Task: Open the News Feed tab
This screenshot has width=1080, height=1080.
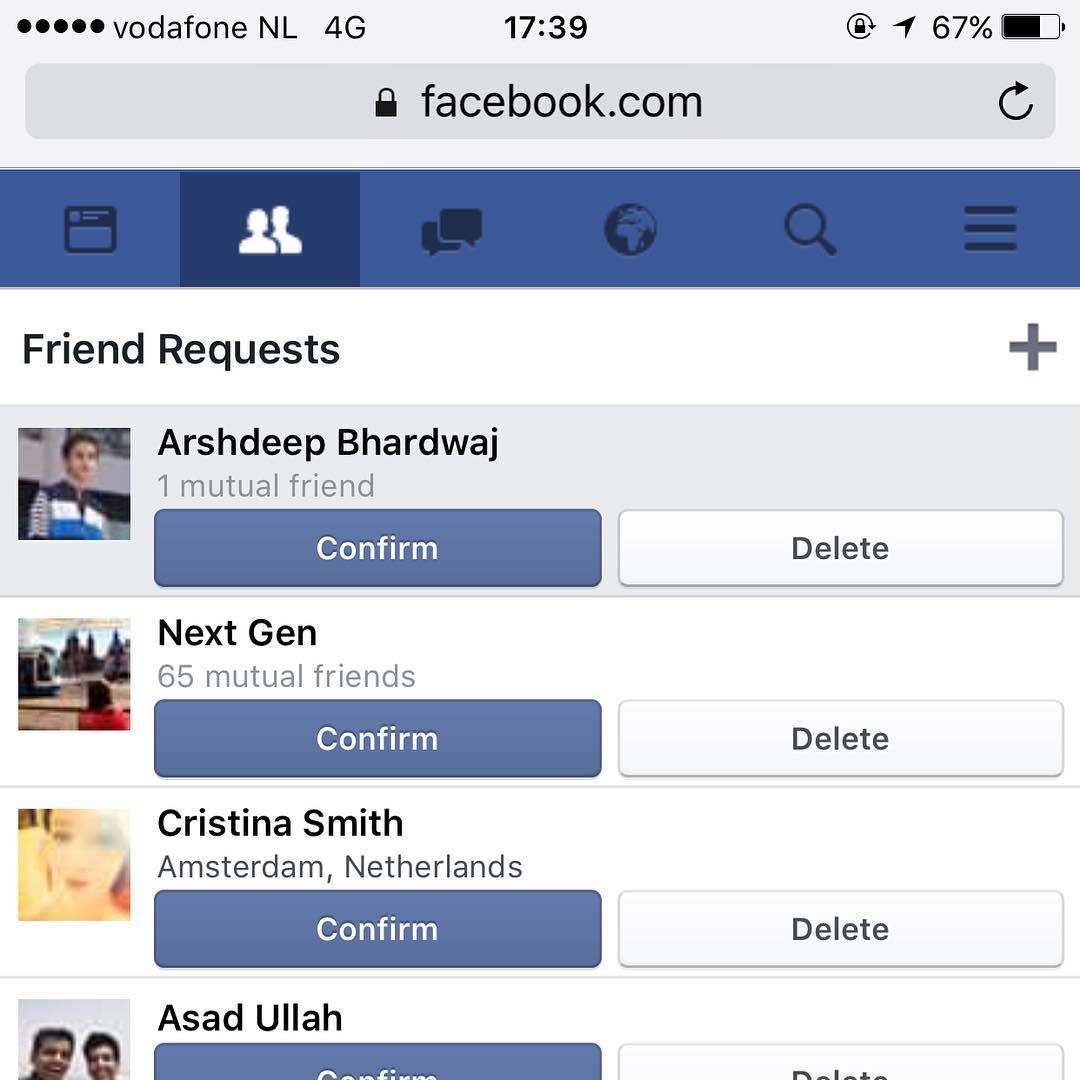Action: tap(90, 230)
